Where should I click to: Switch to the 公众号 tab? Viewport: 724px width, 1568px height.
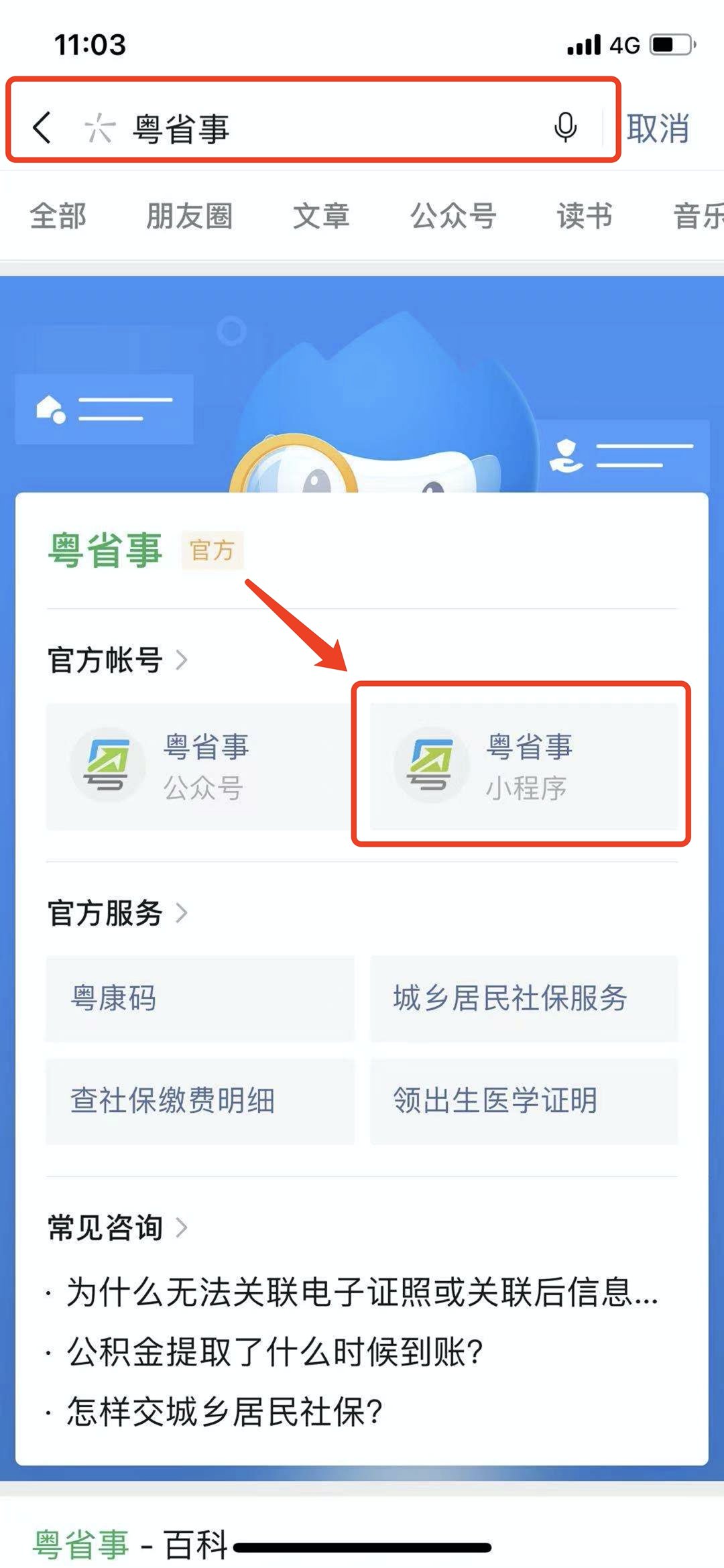(453, 216)
